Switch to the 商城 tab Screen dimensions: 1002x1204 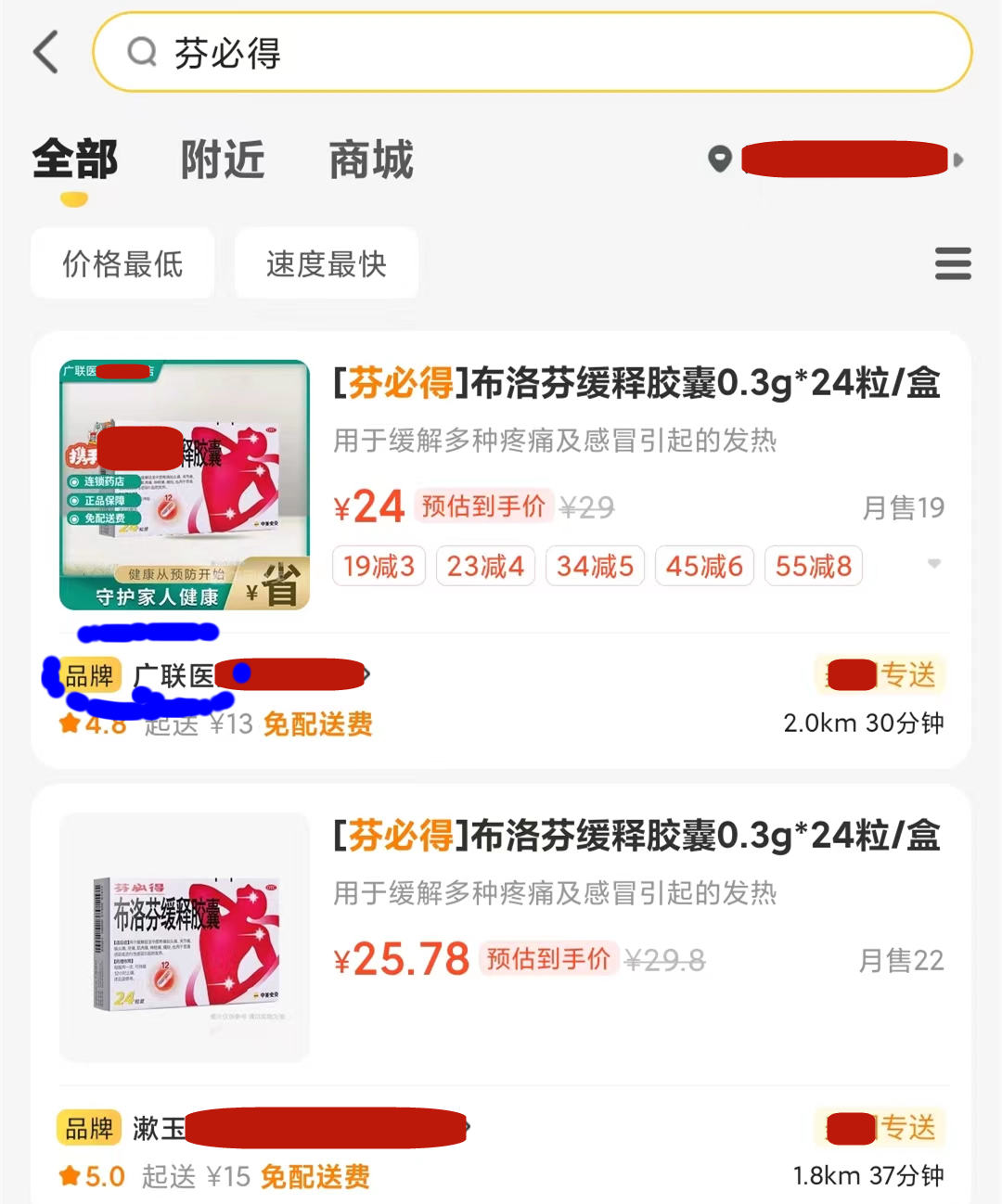(x=369, y=160)
